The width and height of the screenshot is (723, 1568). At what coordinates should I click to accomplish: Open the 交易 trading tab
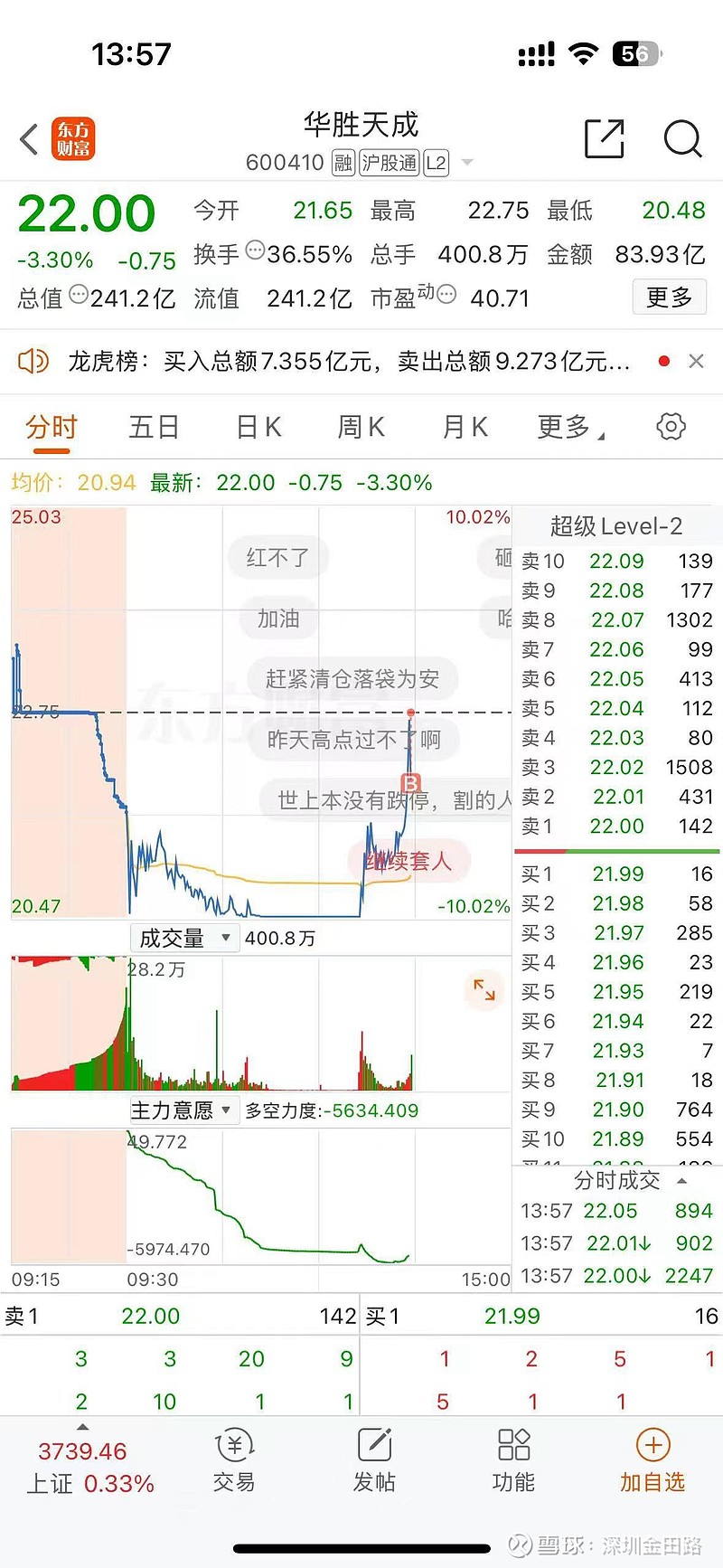point(234,1460)
